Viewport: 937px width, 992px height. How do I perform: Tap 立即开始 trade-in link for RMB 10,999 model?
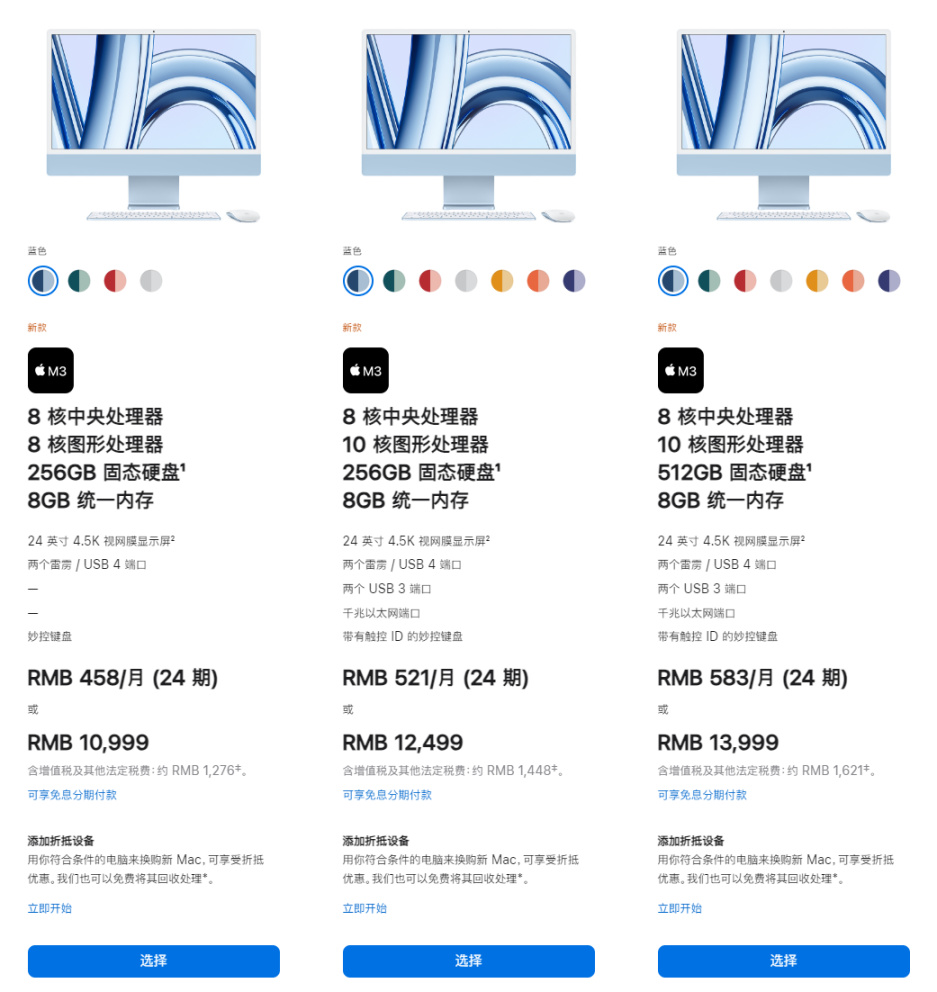pyautogui.click(x=50, y=908)
